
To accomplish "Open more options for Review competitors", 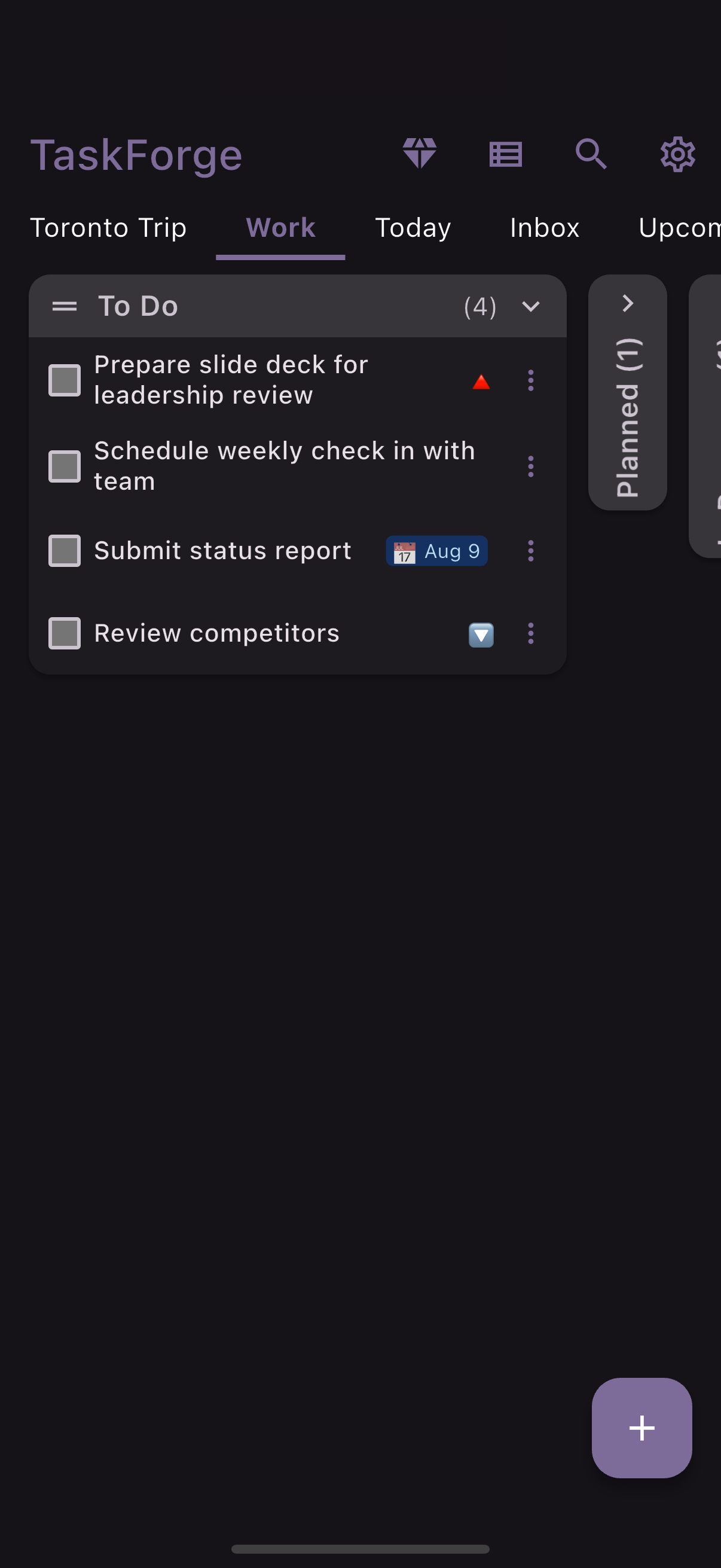I will [x=530, y=634].
